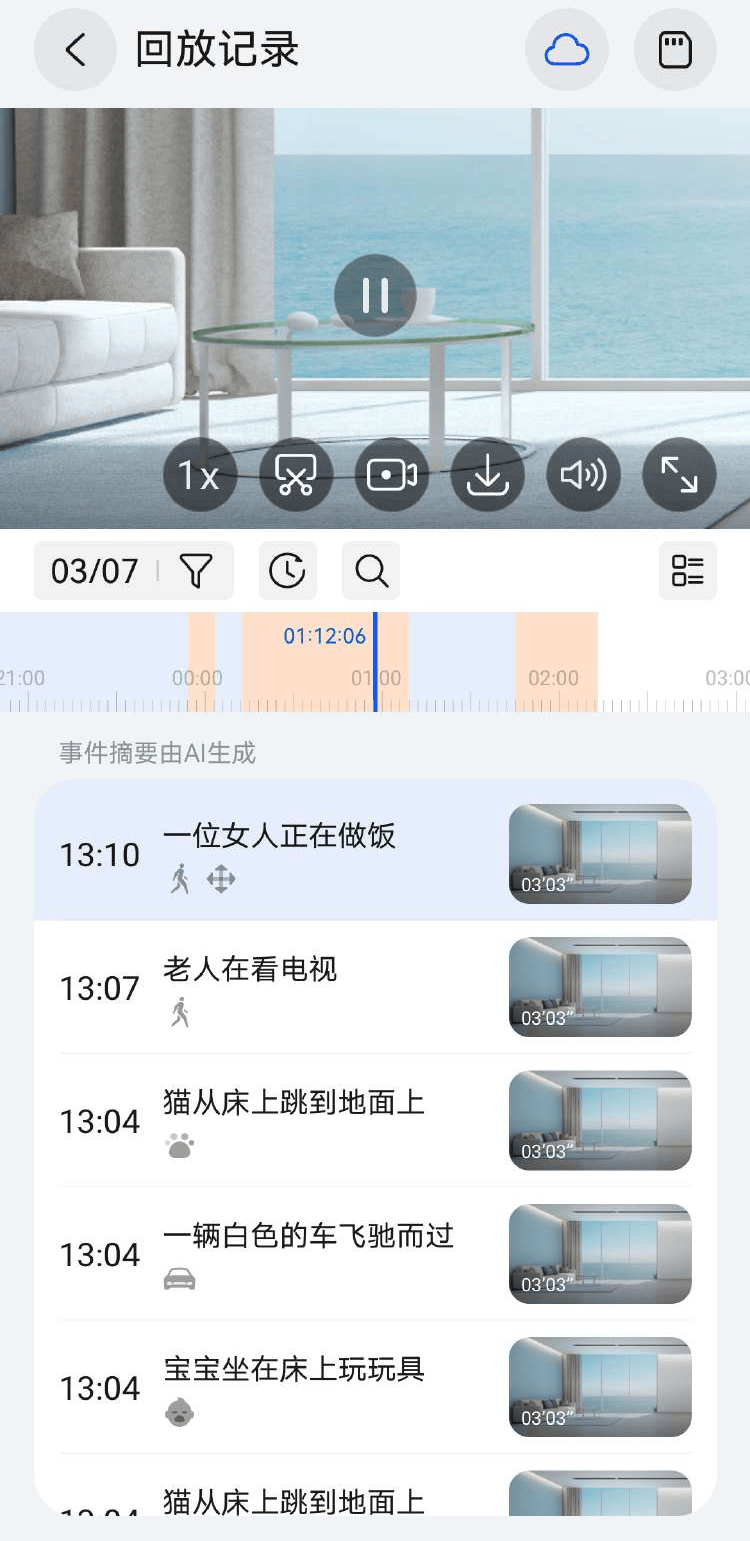Open the event 宝宝坐在床上玩玩具
750x1541 pixels.
click(x=375, y=1387)
